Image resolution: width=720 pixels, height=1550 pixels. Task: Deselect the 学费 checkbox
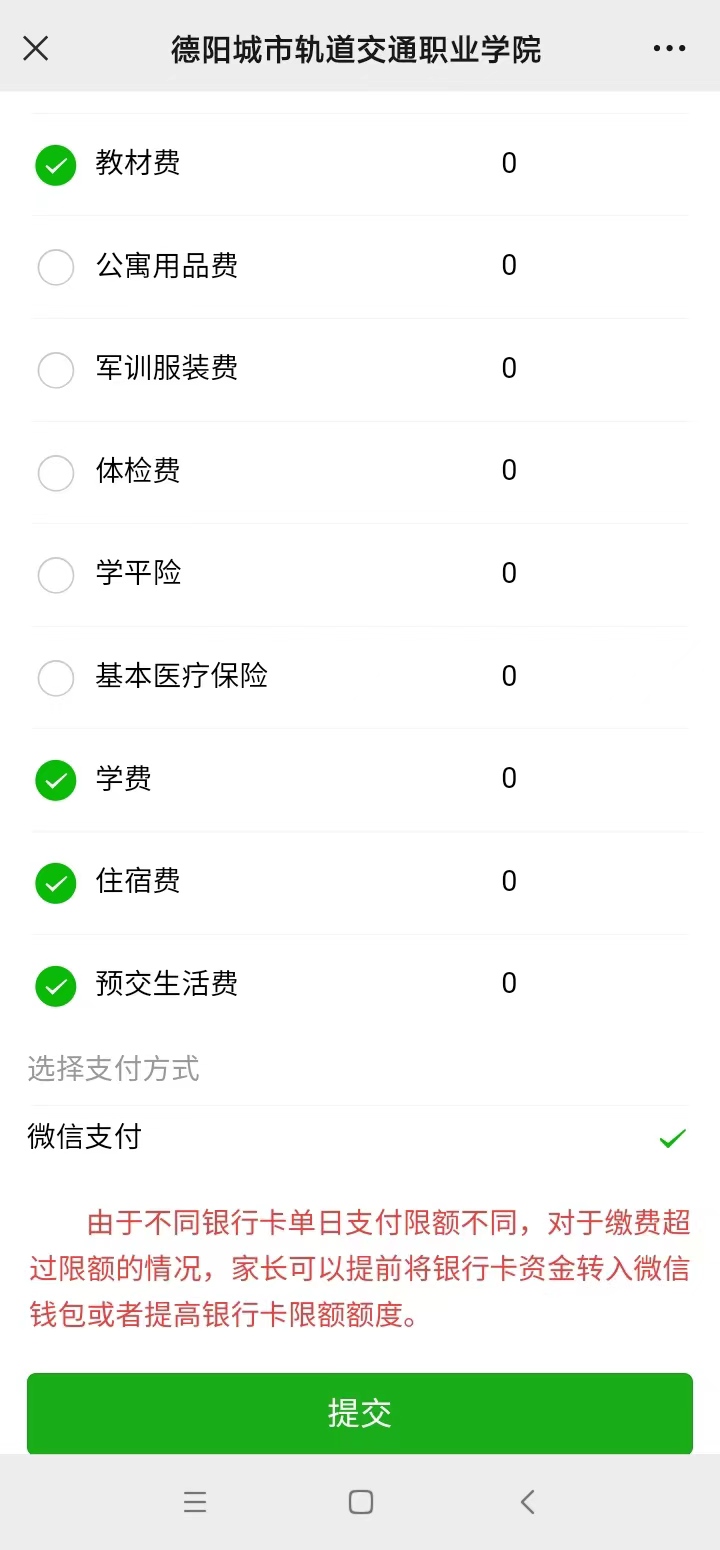[56, 781]
